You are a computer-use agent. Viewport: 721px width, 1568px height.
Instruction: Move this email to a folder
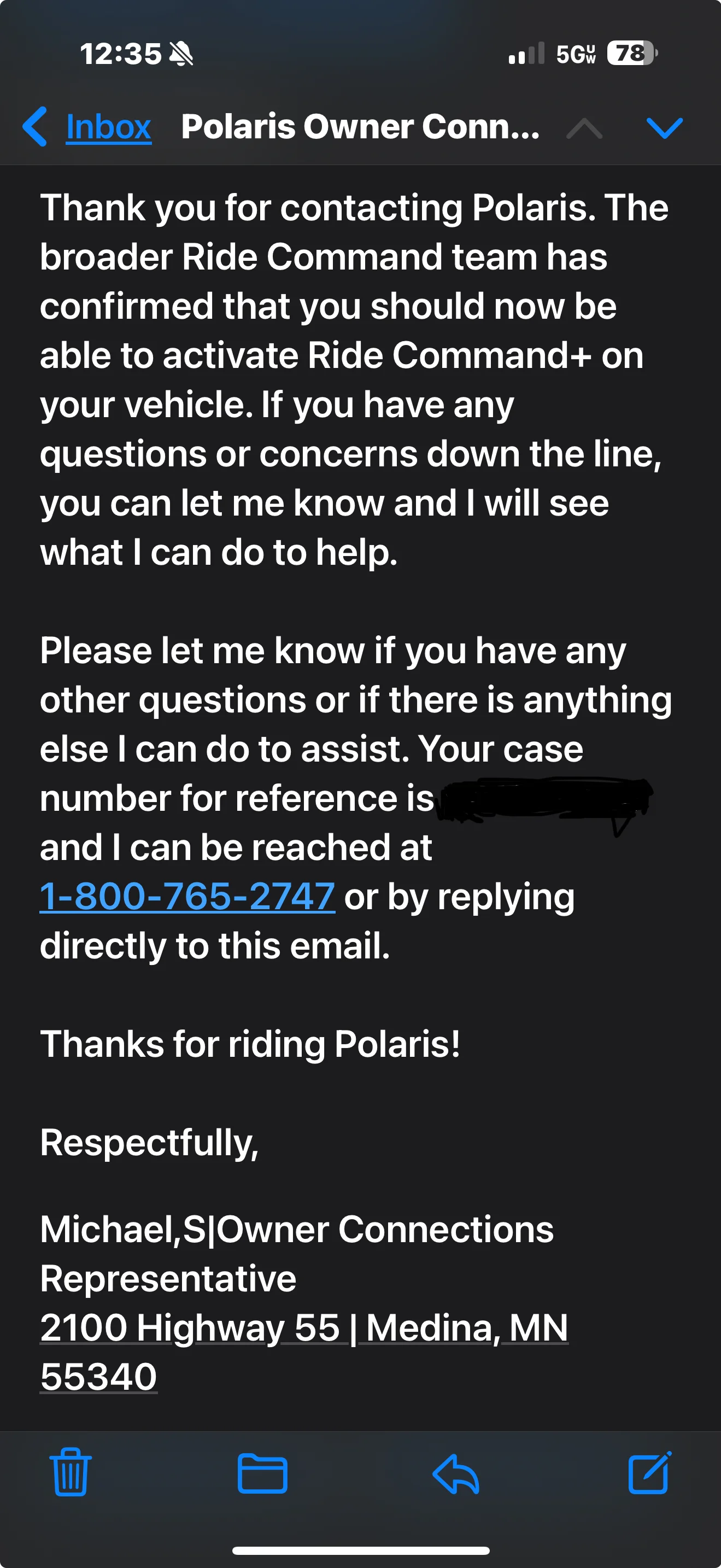(x=262, y=1473)
